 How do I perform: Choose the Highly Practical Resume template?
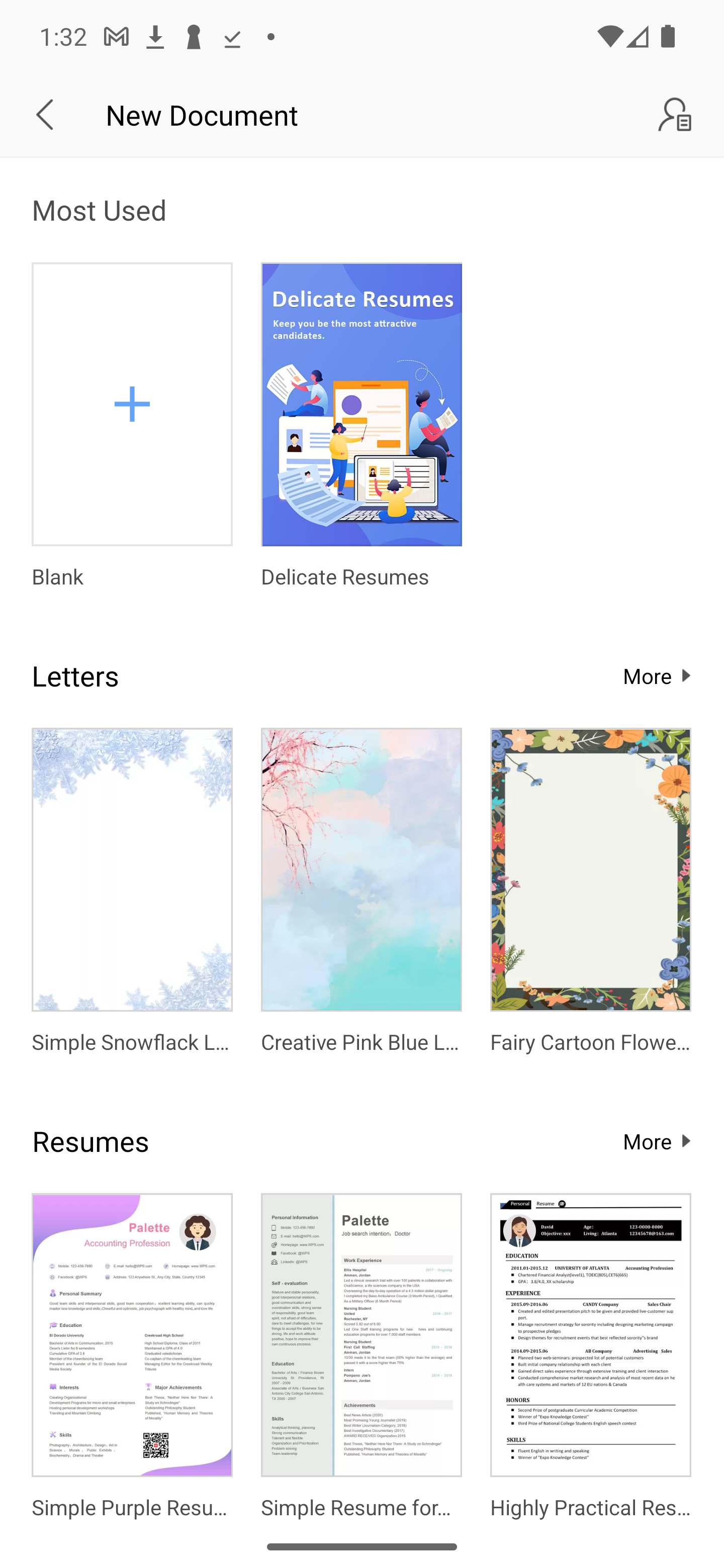click(x=591, y=1334)
